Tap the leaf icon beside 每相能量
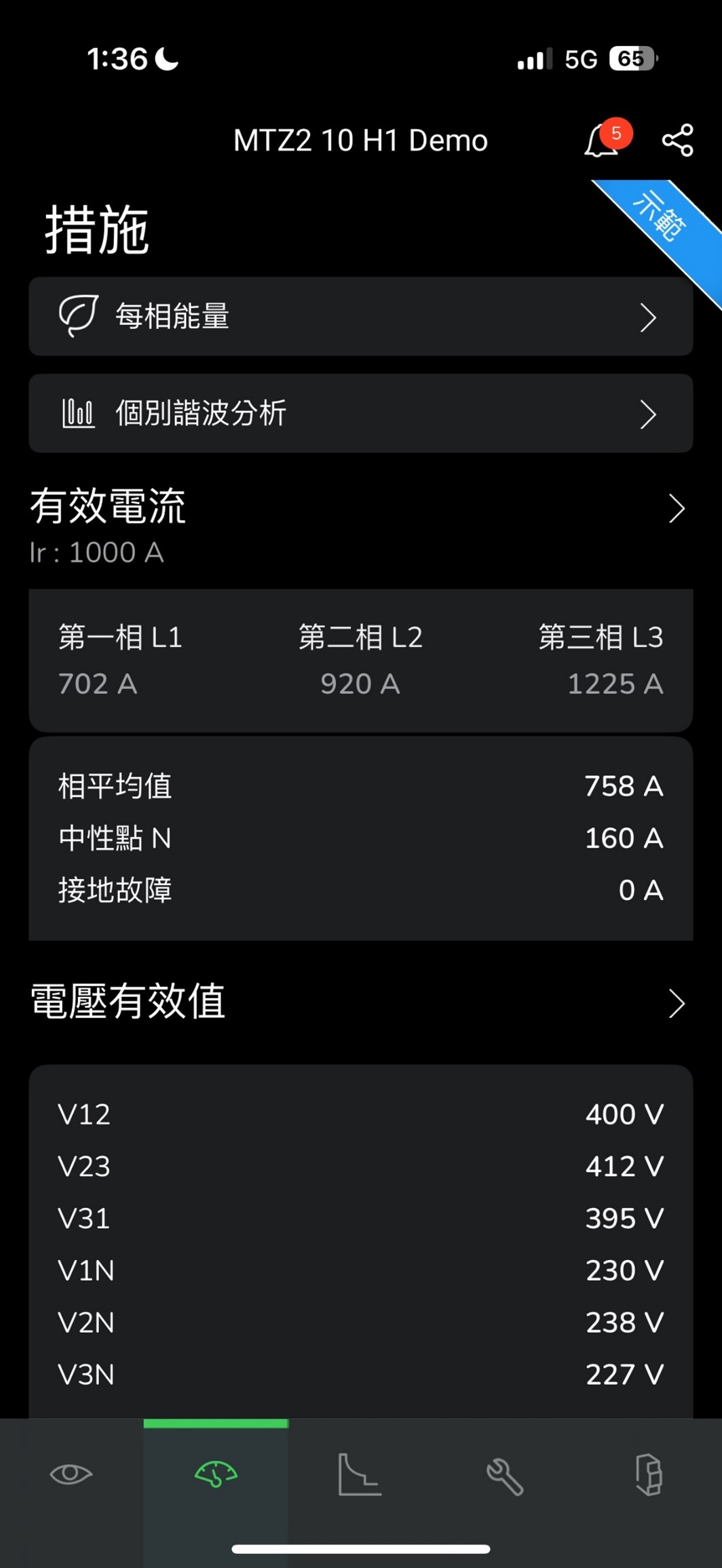 pos(78,316)
